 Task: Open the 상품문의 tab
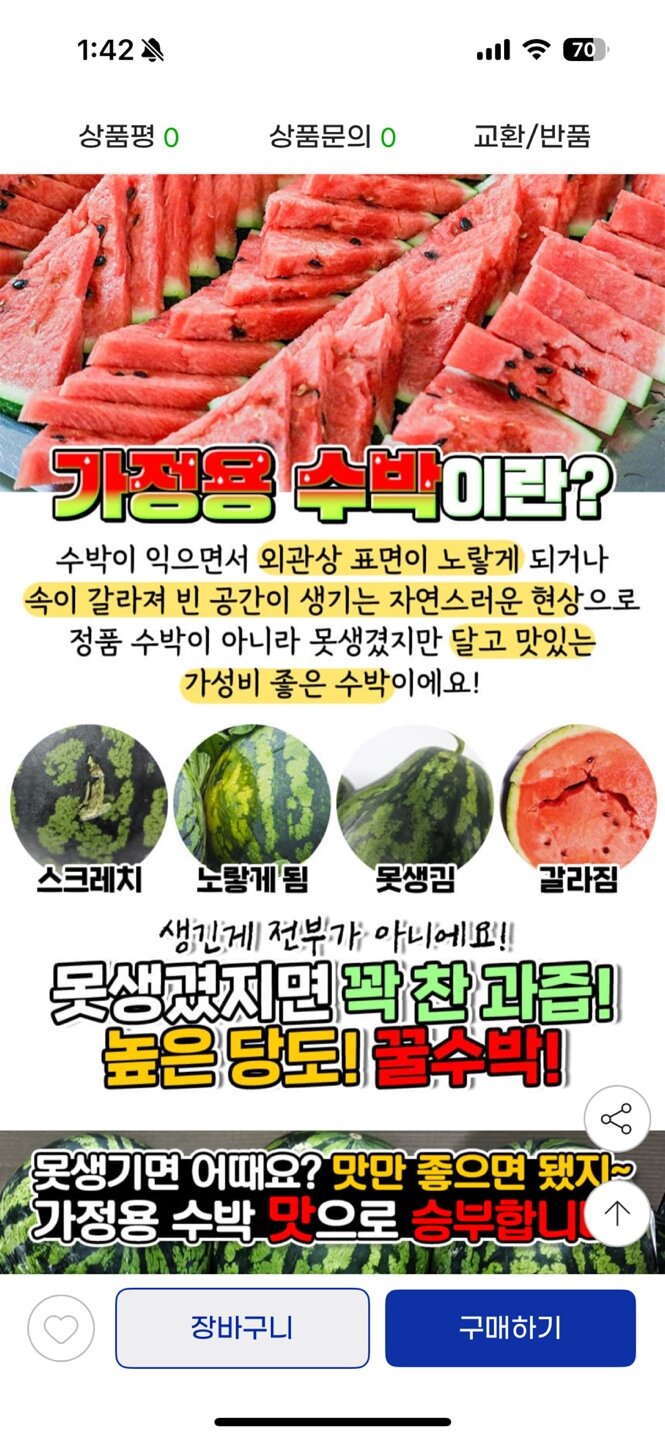(332, 137)
